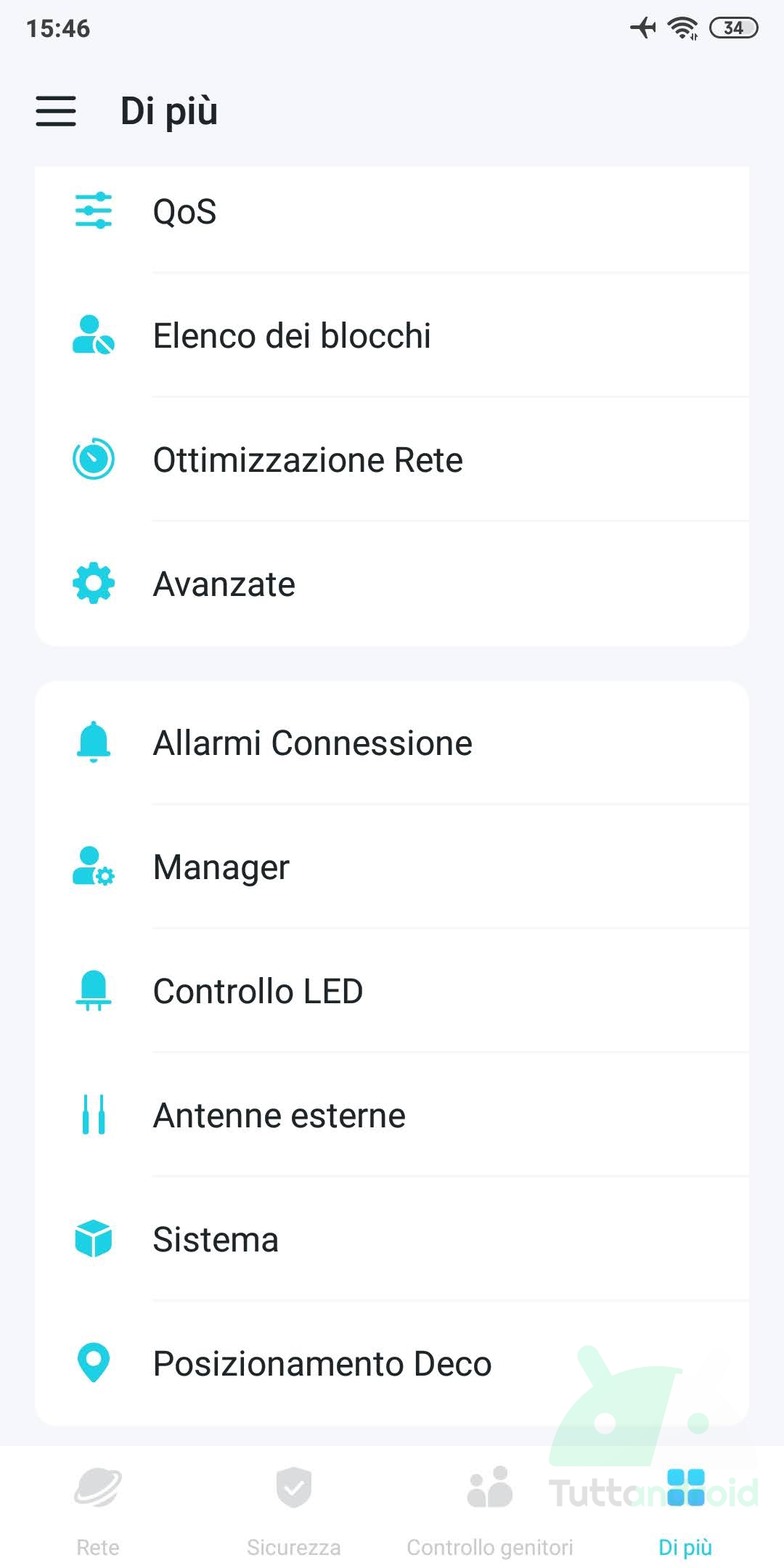This screenshot has width=784, height=1568.
Task: Open Elenco dei blocchi
Action: point(392,335)
